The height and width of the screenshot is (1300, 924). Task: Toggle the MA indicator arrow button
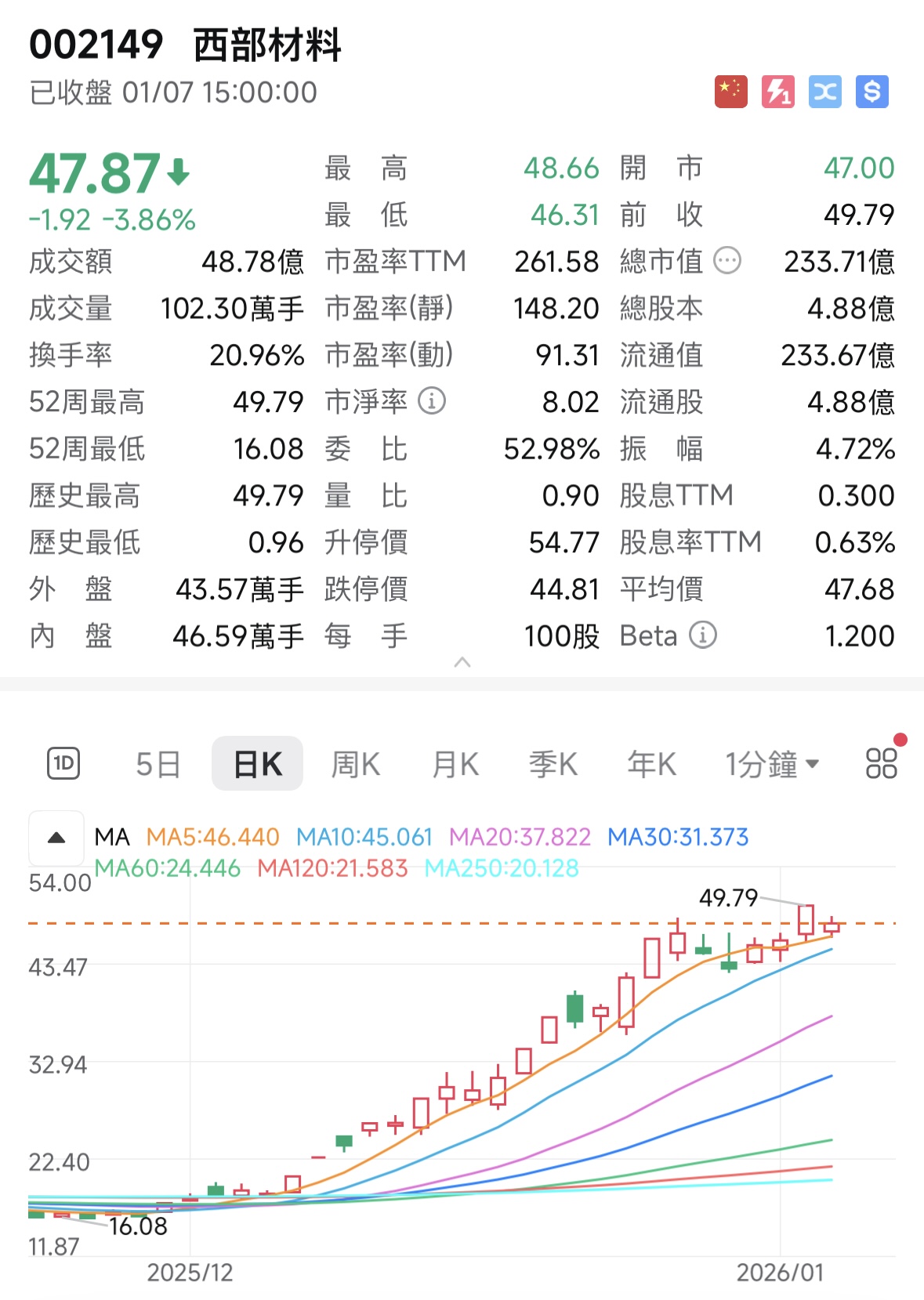point(56,838)
